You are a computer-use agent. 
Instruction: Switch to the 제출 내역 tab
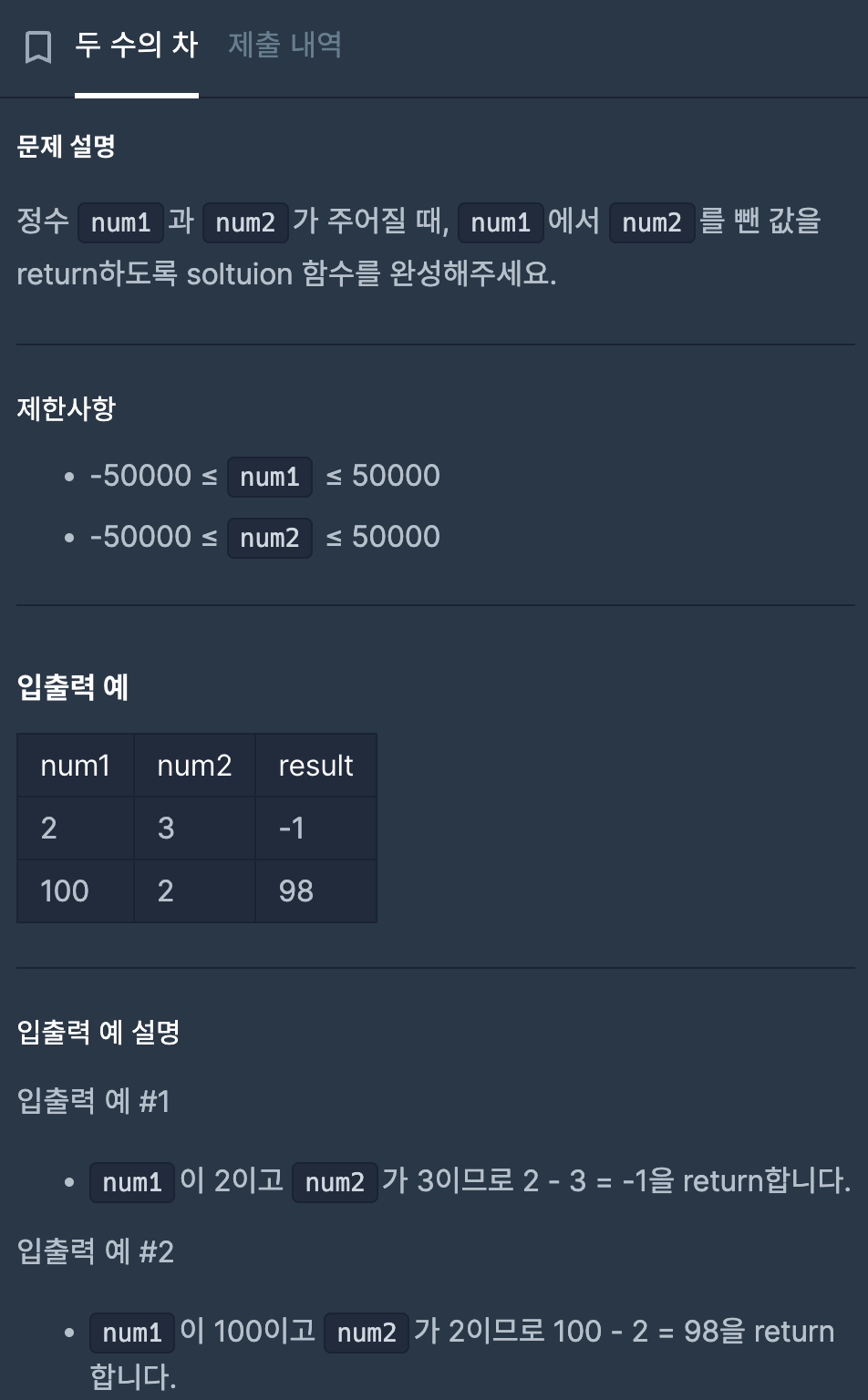click(x=284, y=45)
